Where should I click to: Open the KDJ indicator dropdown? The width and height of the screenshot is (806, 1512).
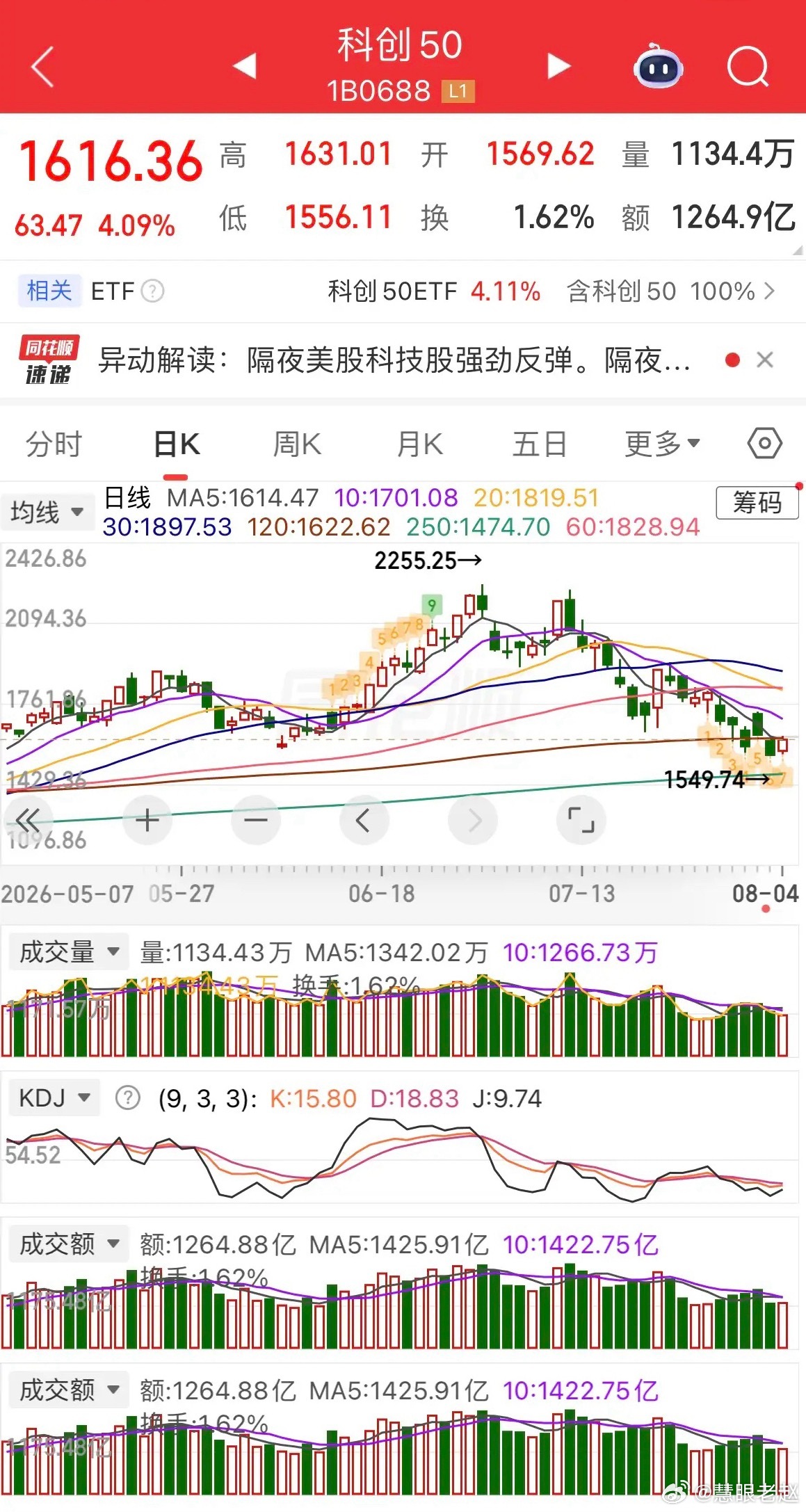click(x=55, y=1098)
